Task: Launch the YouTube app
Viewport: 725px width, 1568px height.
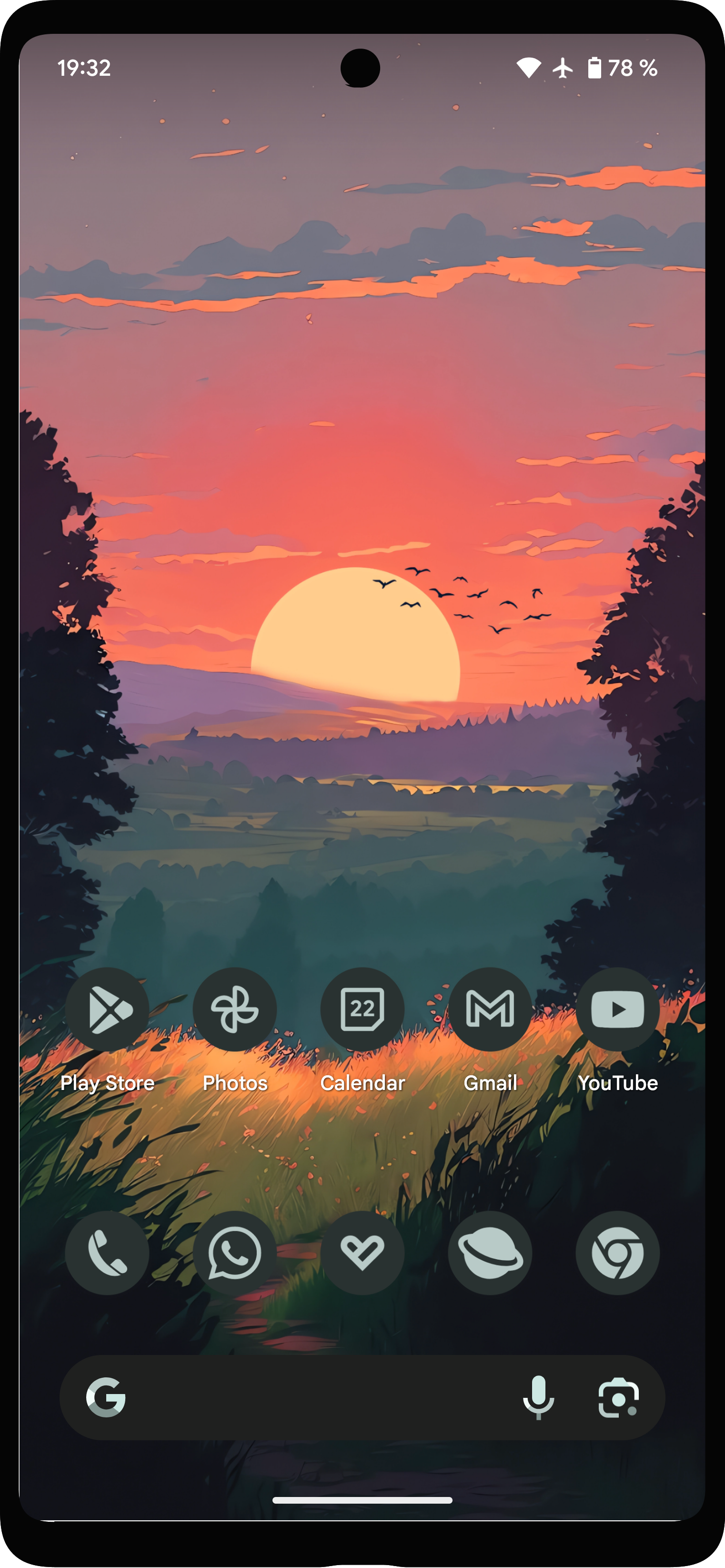Action: coord(617,1009)
